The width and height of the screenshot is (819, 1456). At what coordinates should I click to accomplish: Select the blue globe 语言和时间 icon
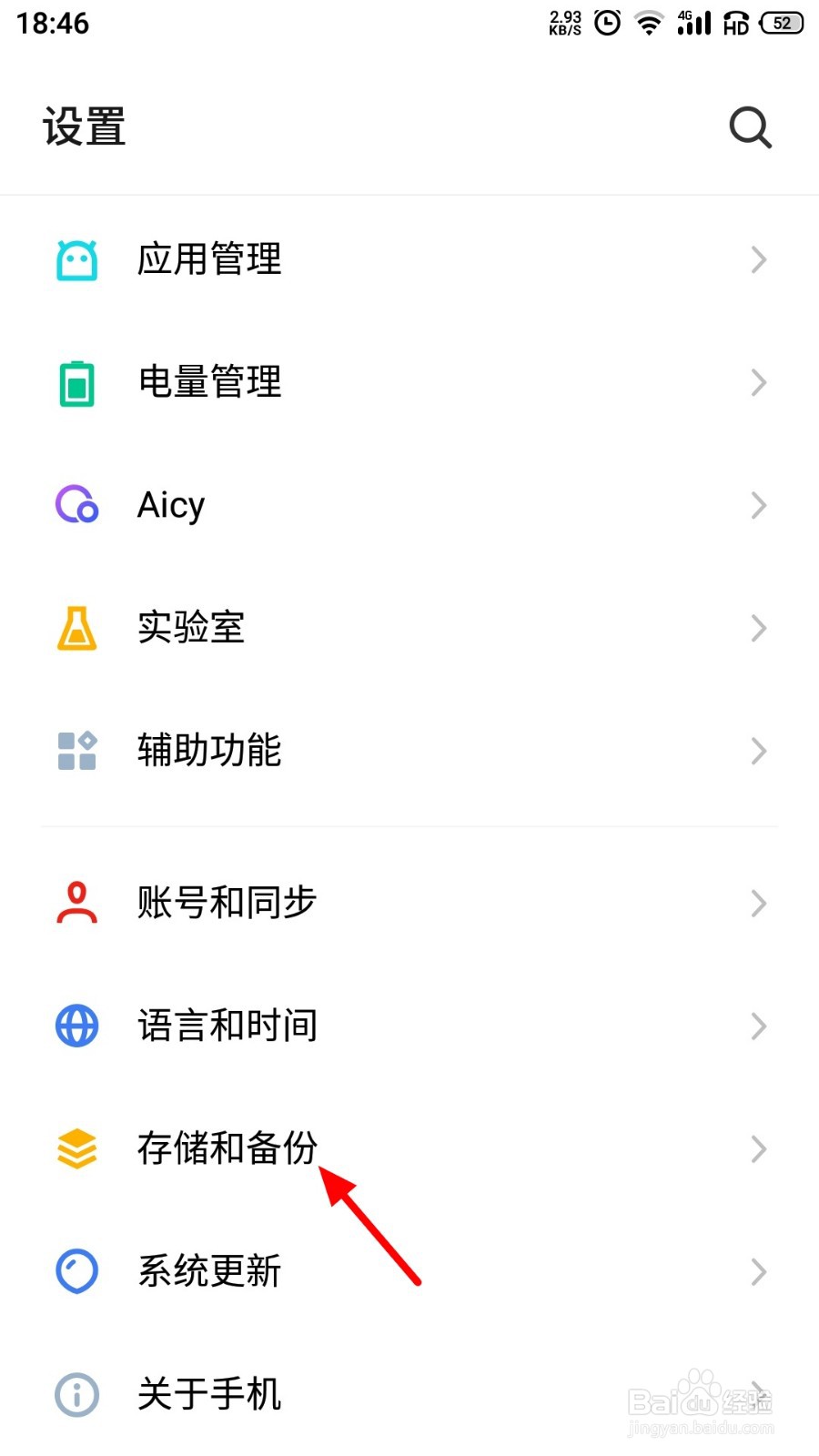click(x=77, y=1026)
